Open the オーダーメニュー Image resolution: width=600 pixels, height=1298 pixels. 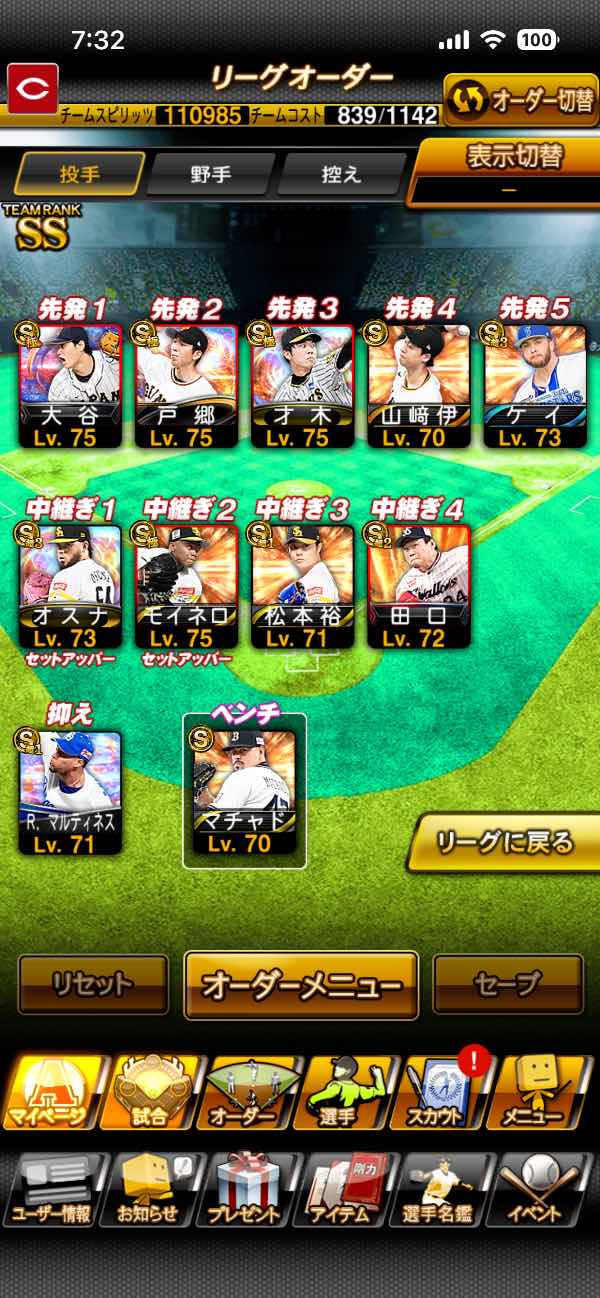[301, 985]
